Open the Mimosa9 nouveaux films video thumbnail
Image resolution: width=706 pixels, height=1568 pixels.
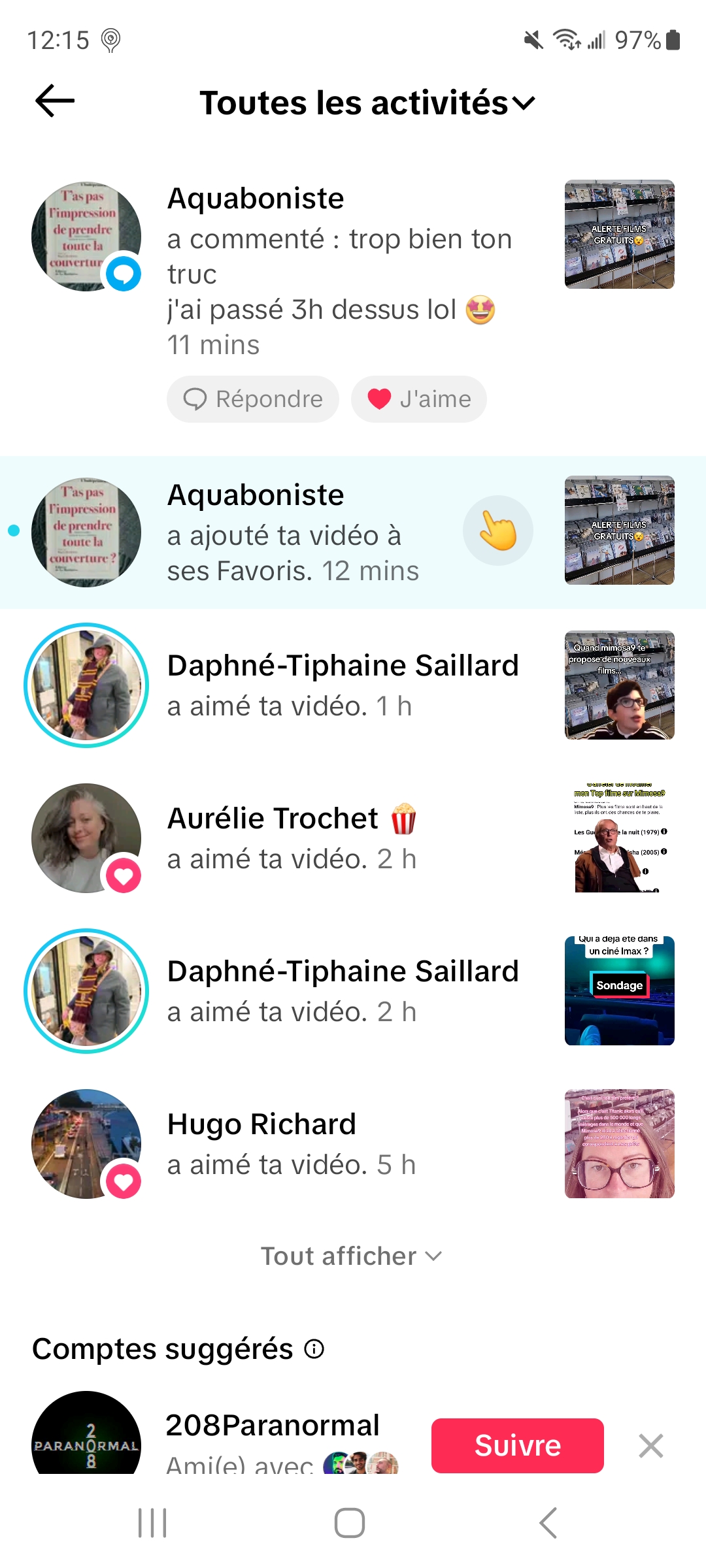point(619,685)
